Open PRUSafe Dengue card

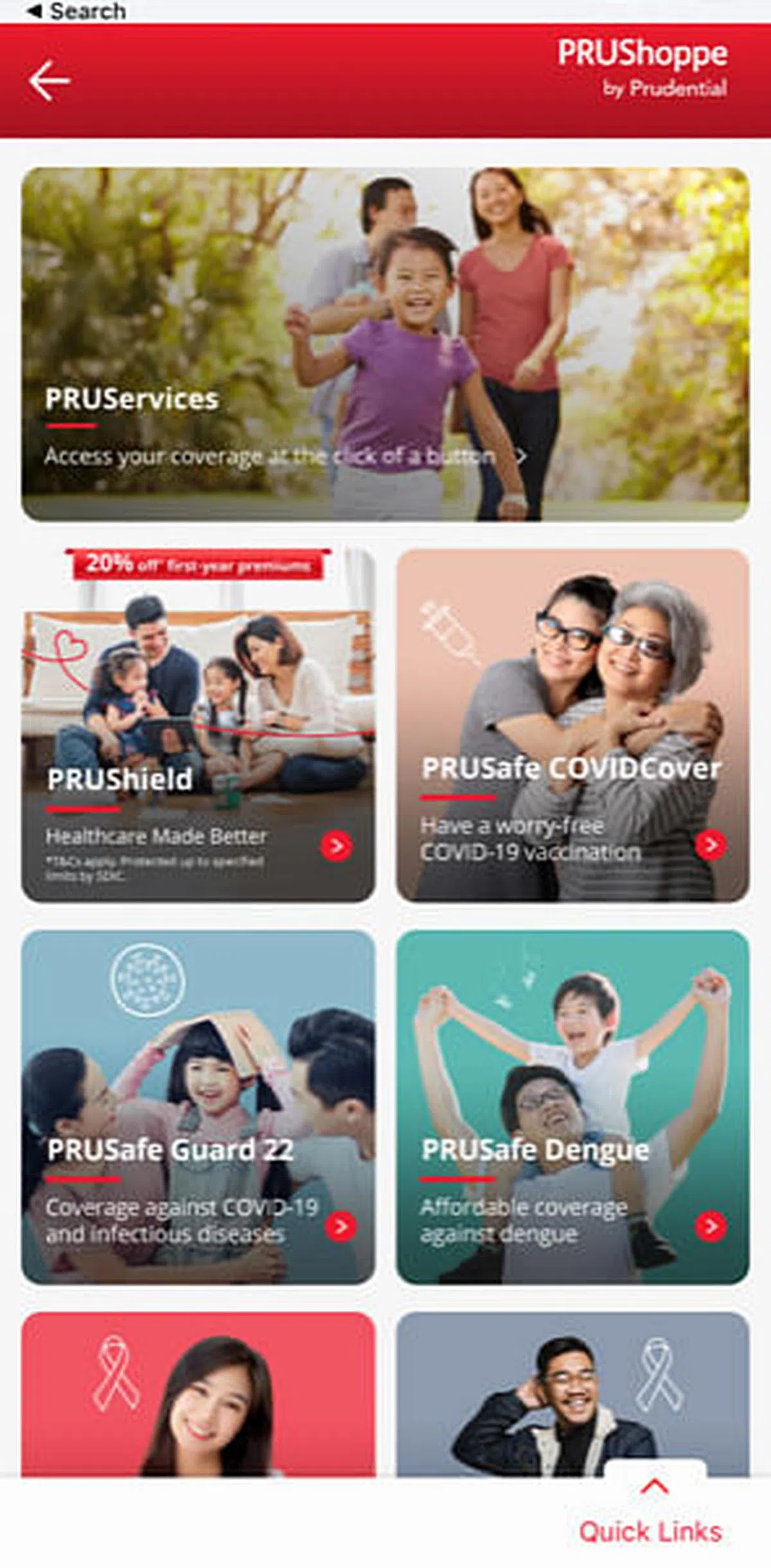click(x=572, y=1107)
